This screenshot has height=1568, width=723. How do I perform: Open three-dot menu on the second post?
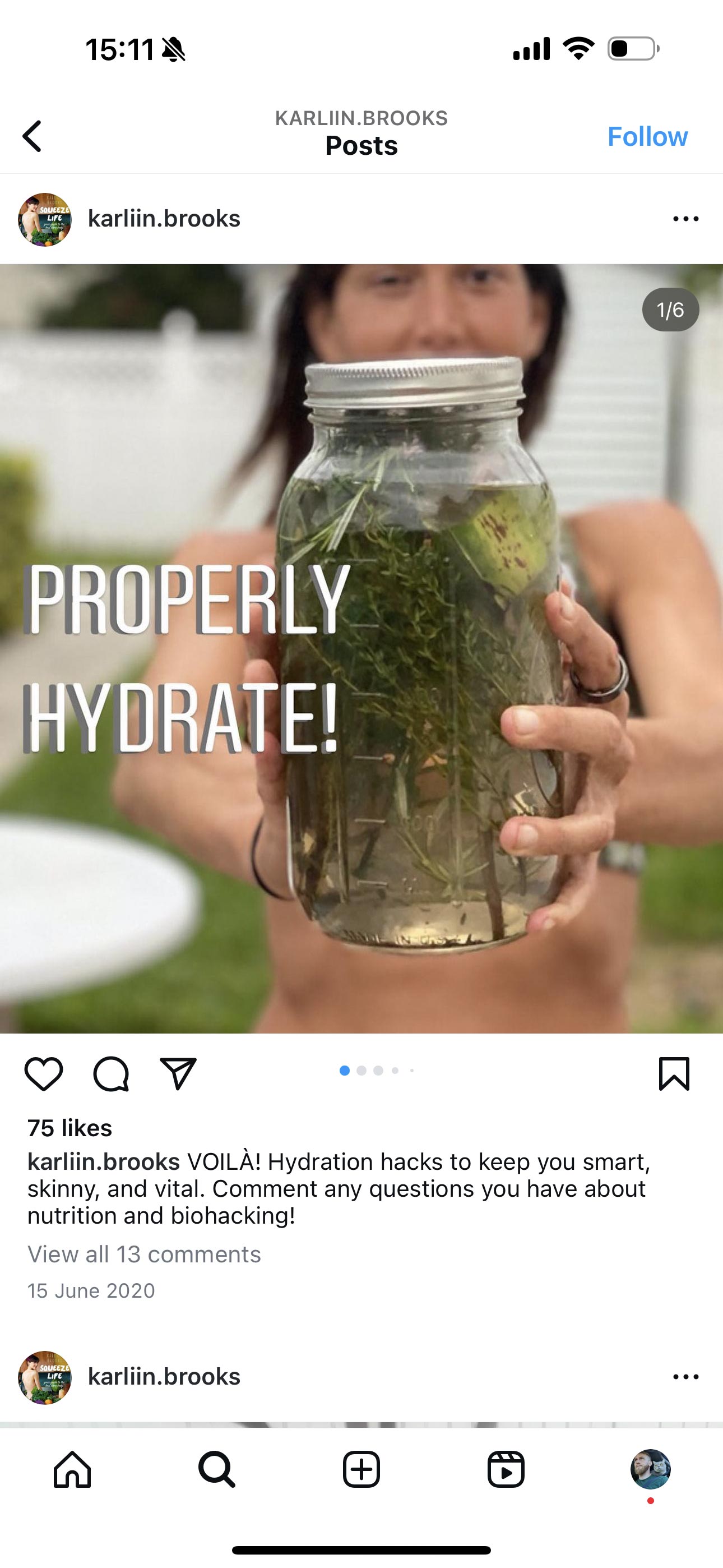[x=685, y=1377]
